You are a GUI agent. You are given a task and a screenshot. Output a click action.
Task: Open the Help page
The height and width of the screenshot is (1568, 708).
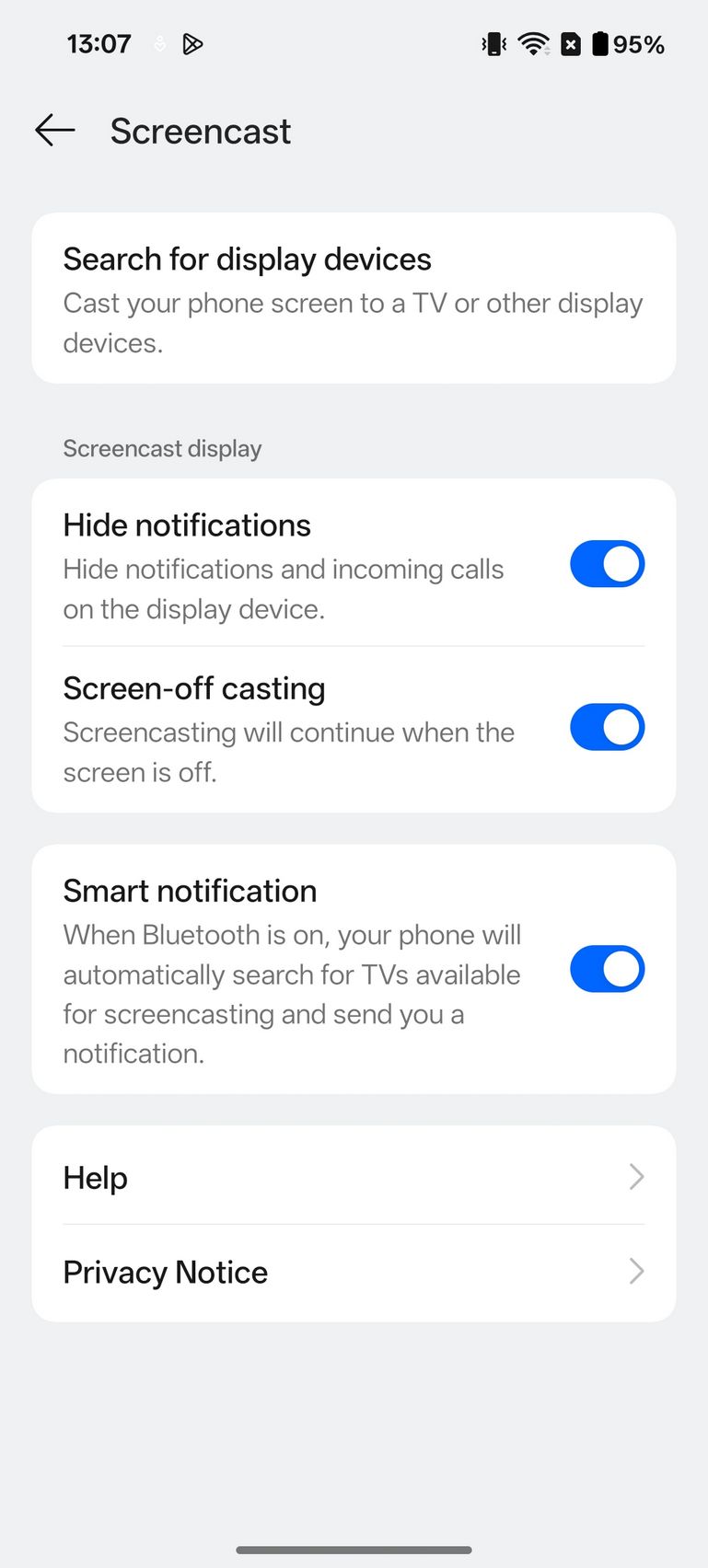[x=354, y=1176]
